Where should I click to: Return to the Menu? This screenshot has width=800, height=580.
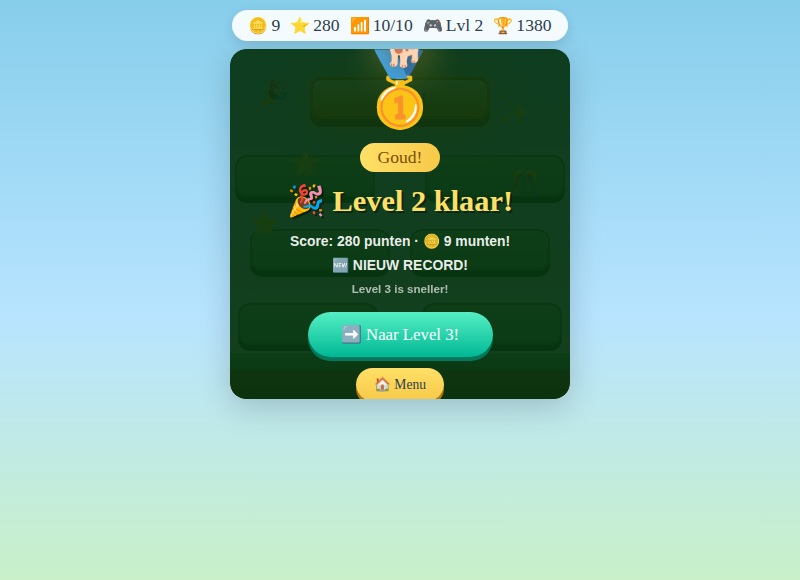point(400,384)
